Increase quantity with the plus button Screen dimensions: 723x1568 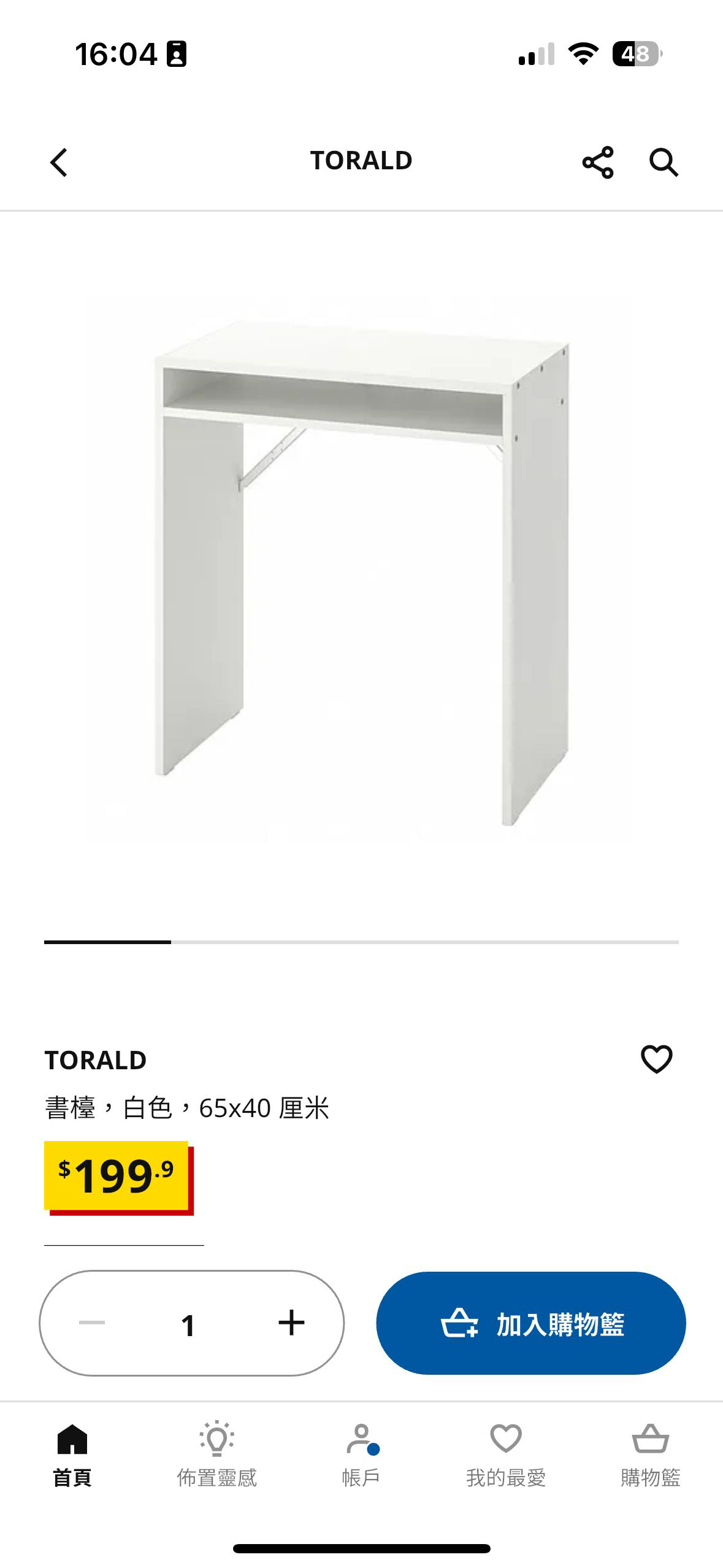tap(291, 1323)
